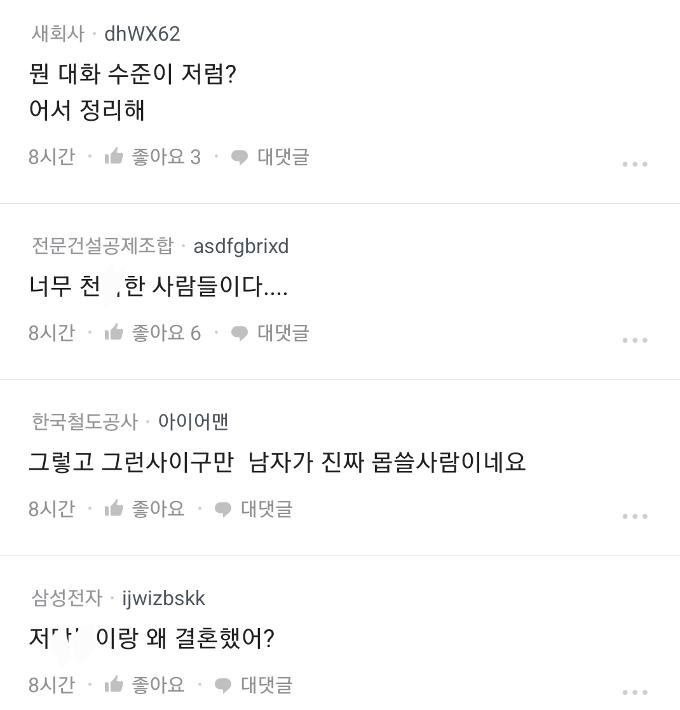Reply to dhWX62's comment via 대댓글
This screenshot has width=680, height=710.
(270, 157)
